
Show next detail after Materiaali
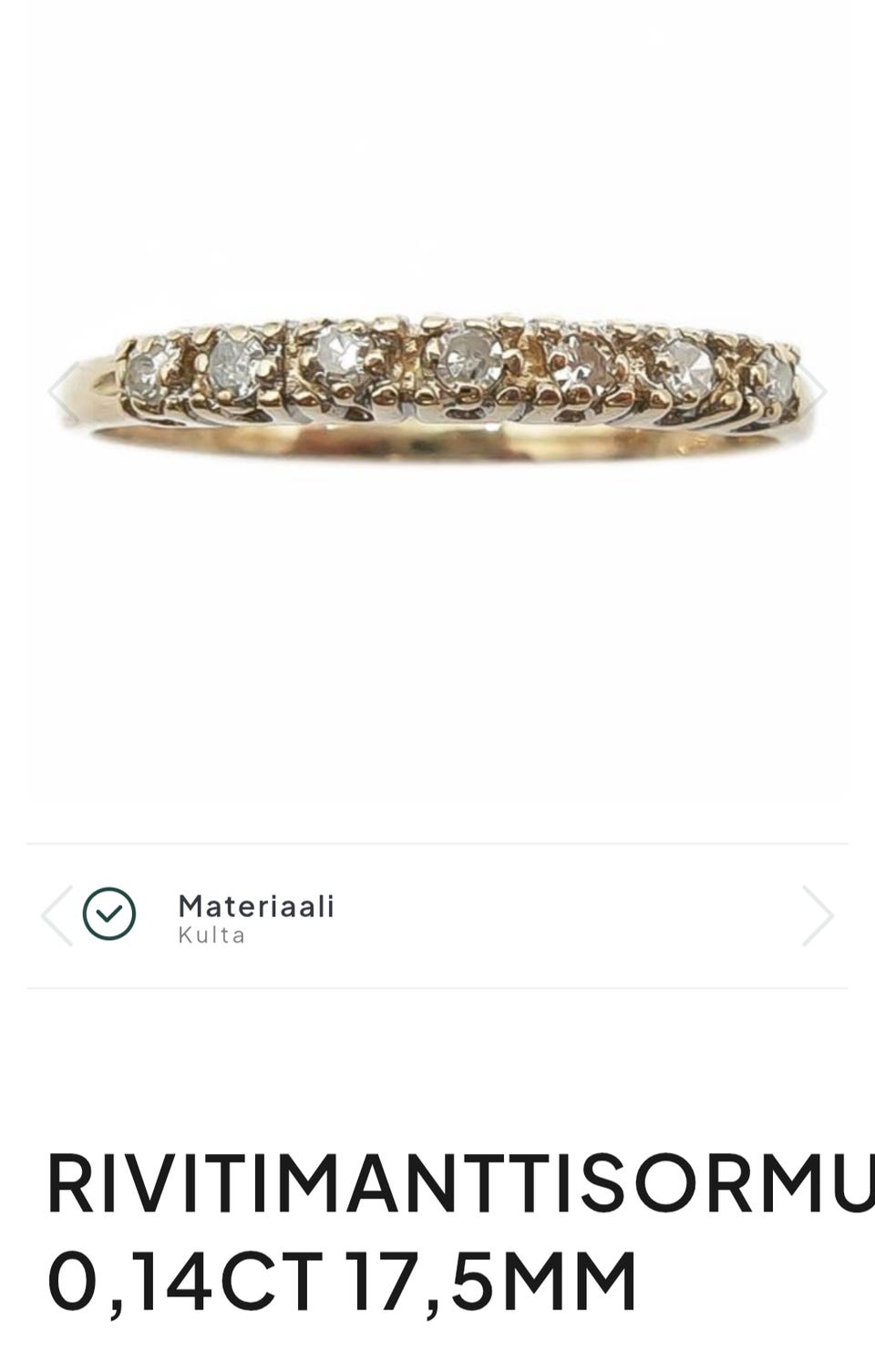[817, 915]
